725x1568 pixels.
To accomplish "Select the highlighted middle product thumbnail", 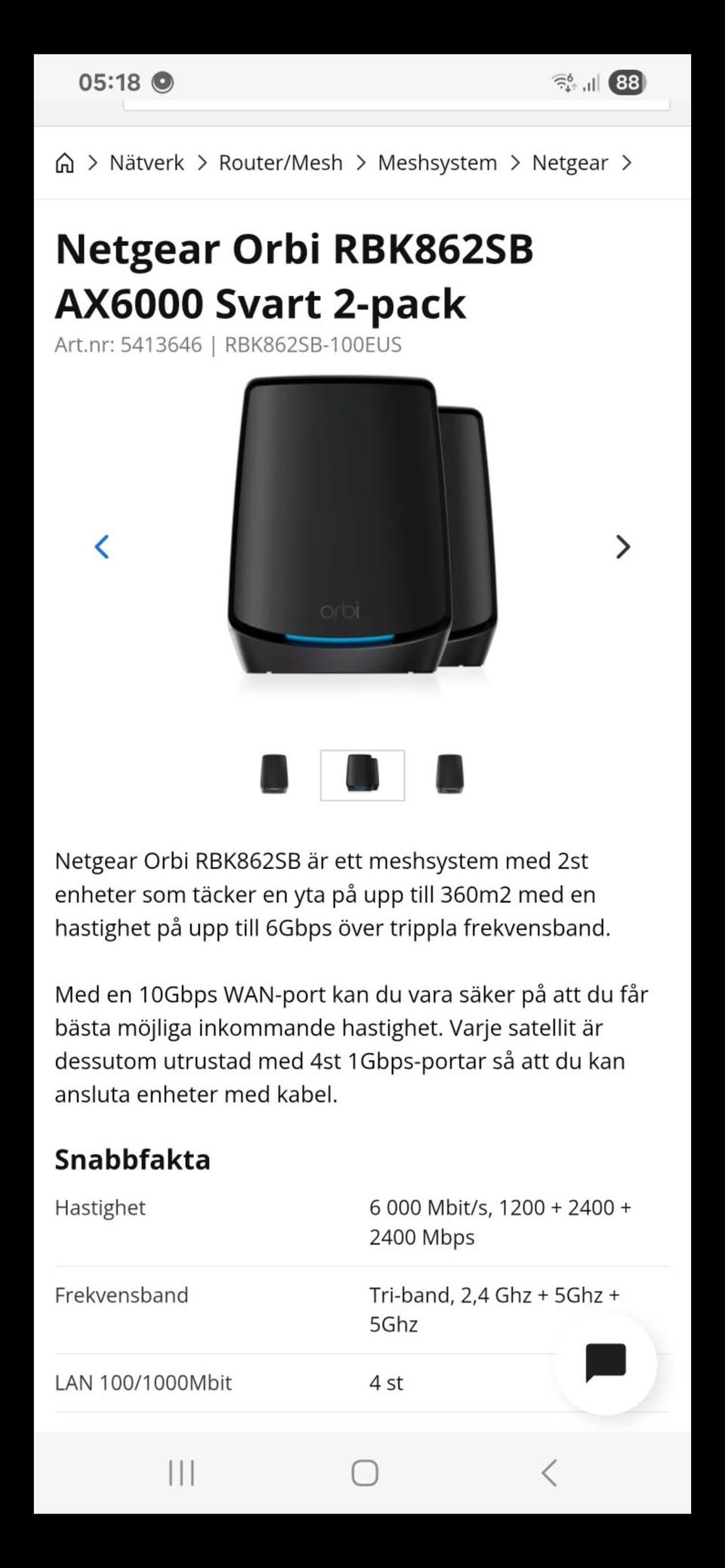I will tap(362, 775).
